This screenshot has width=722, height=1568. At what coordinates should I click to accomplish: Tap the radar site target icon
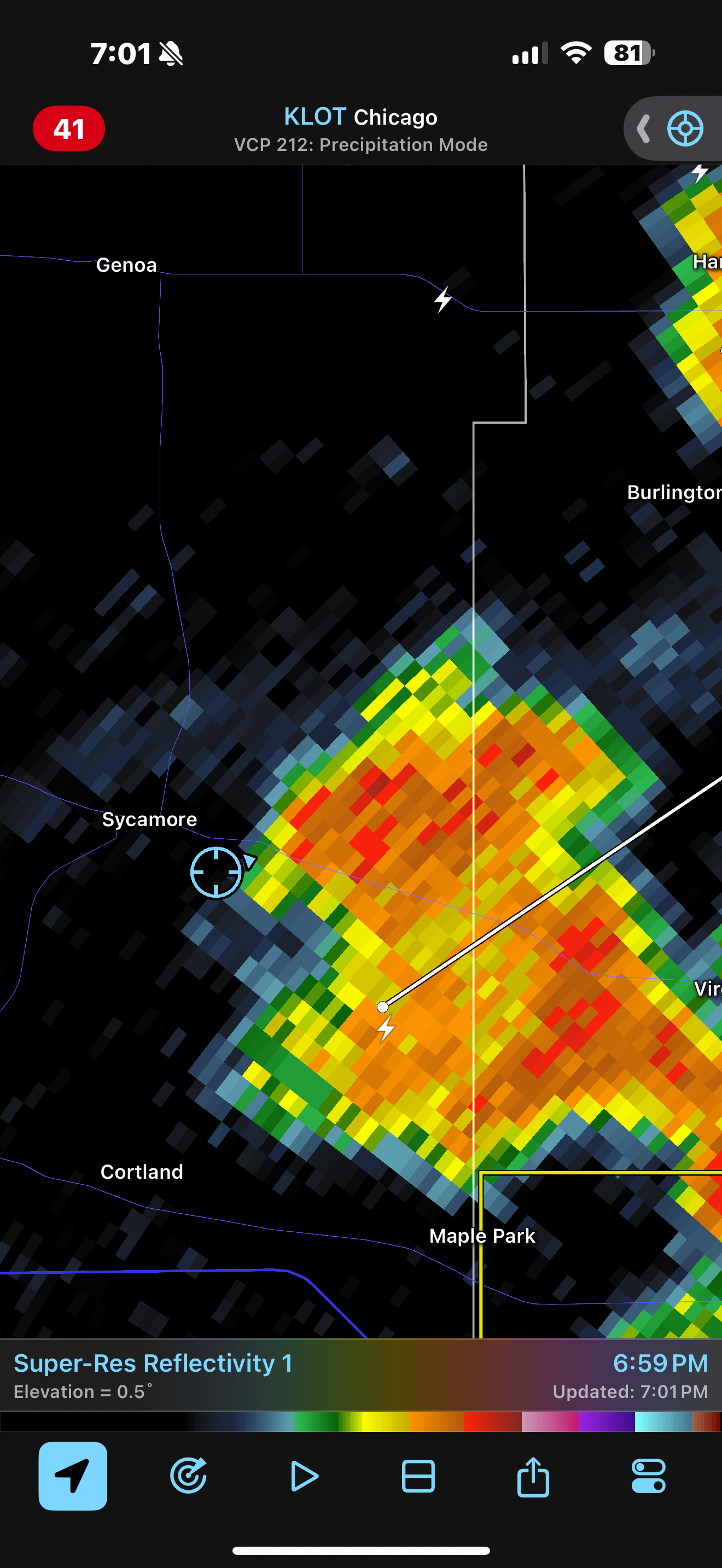(685, 128)
